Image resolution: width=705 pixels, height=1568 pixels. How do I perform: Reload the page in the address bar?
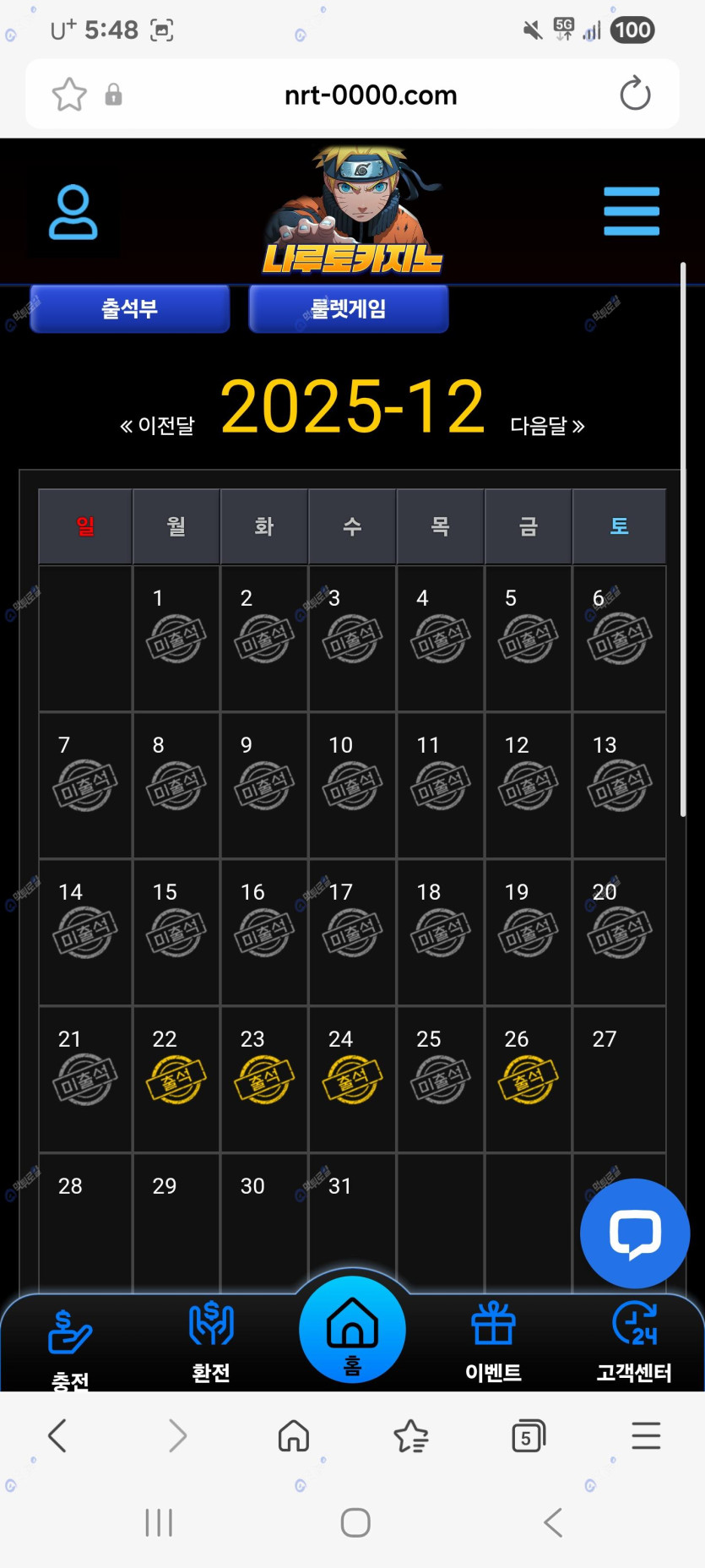click(x=635, y=94)
